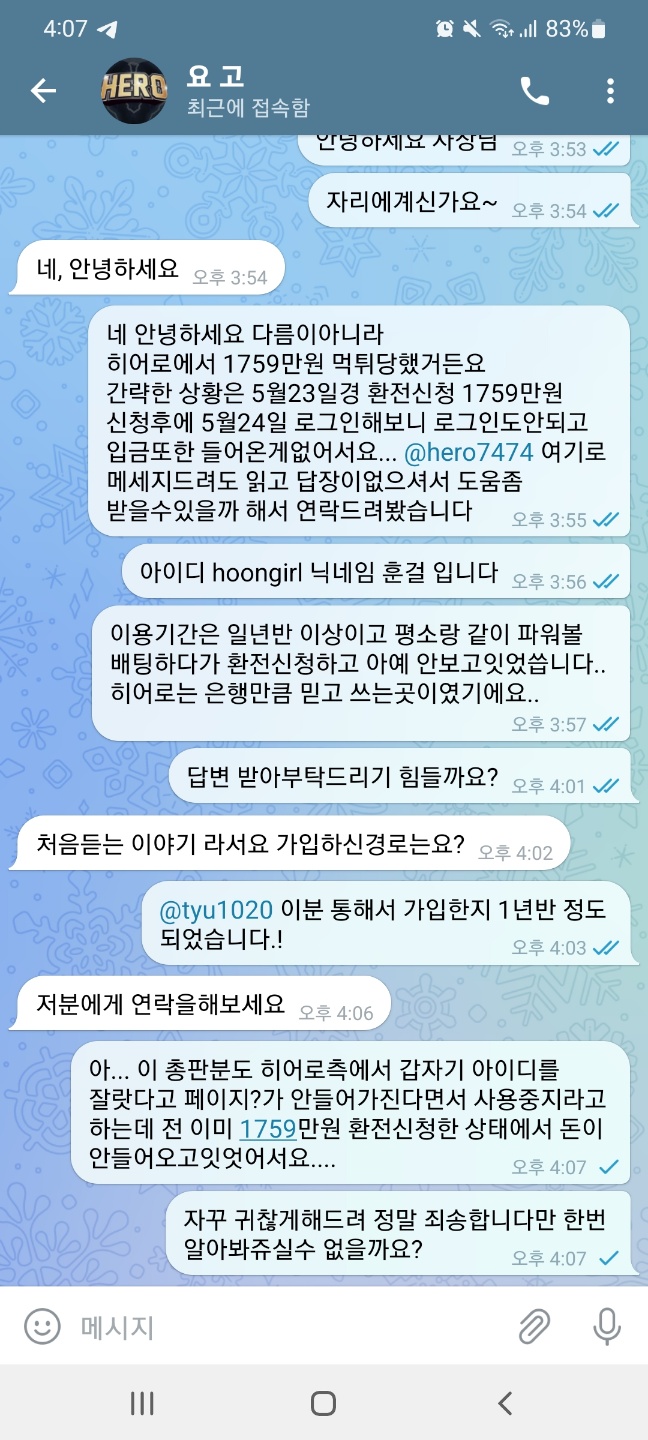Open the three-dot overflow menu
The width and height of the screenshot is (648, 1440).
[610, 91]
